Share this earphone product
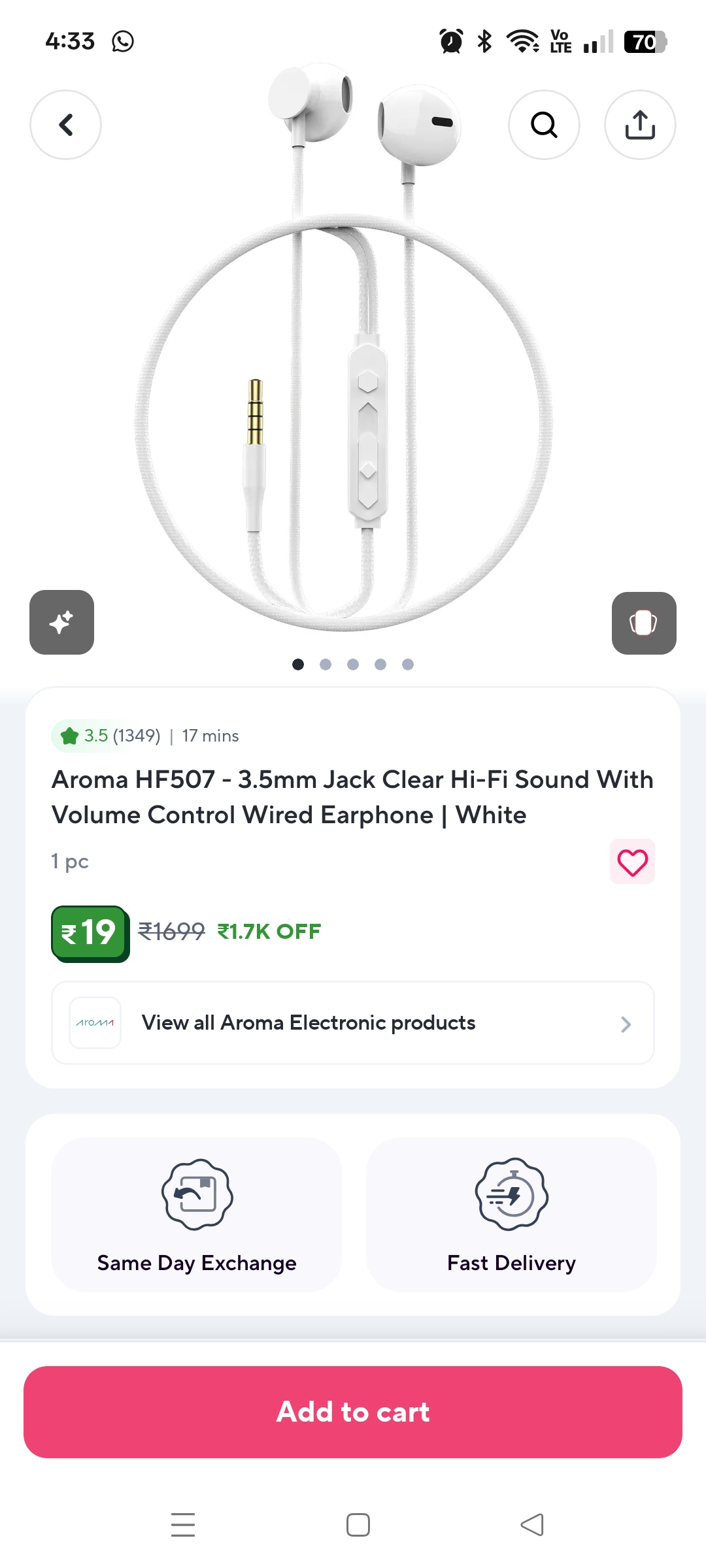 tap(640, 125)
